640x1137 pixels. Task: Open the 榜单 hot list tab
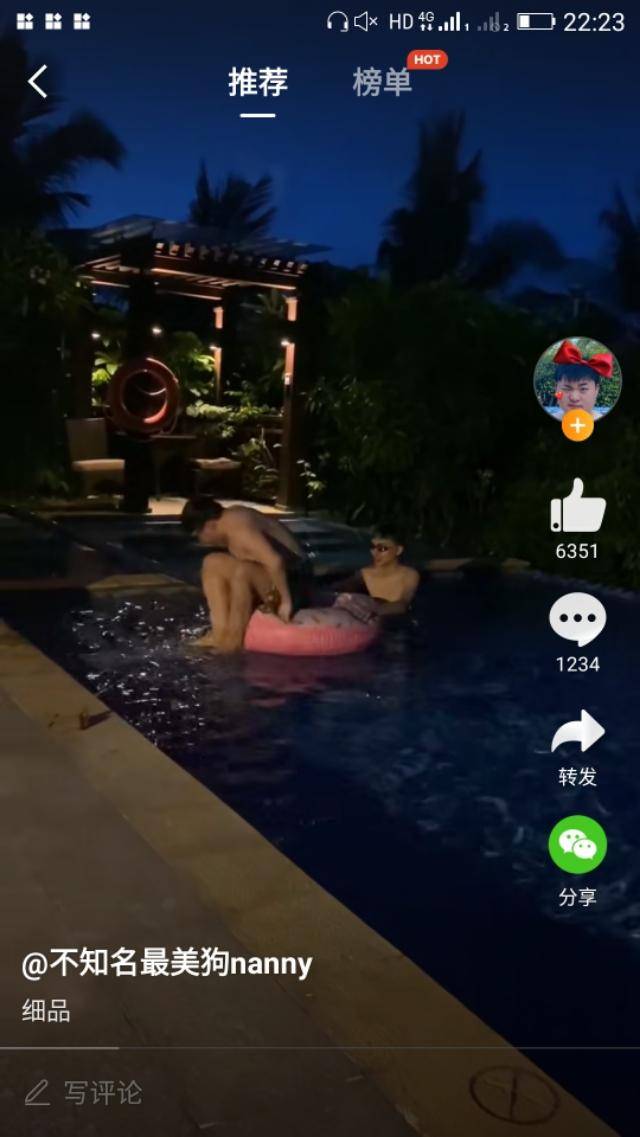tap(382, 83)
